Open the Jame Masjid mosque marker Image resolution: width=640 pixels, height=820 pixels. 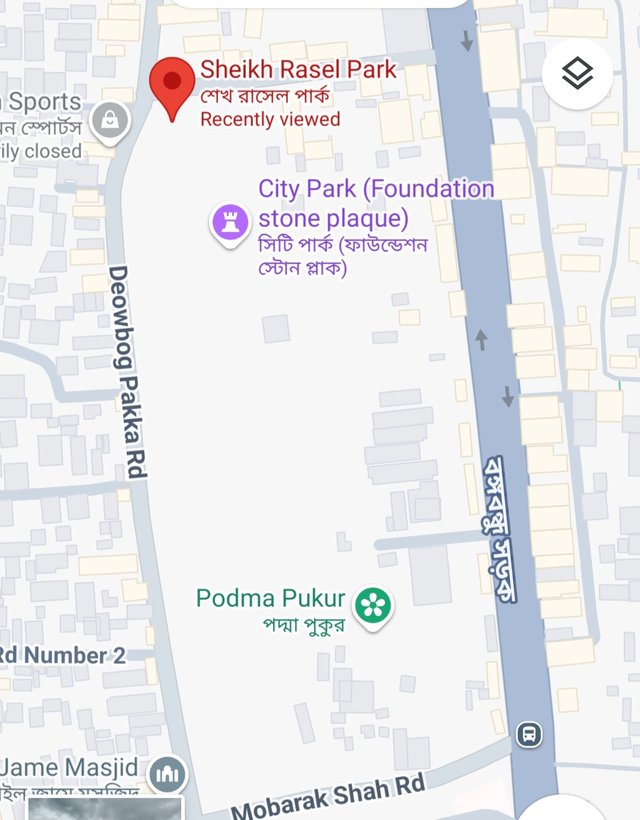(167, 774)
